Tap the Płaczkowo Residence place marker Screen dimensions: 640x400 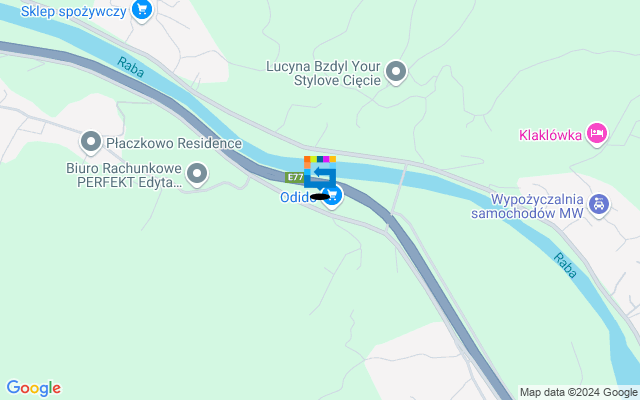pyautogui.click(x=91, y=143)
